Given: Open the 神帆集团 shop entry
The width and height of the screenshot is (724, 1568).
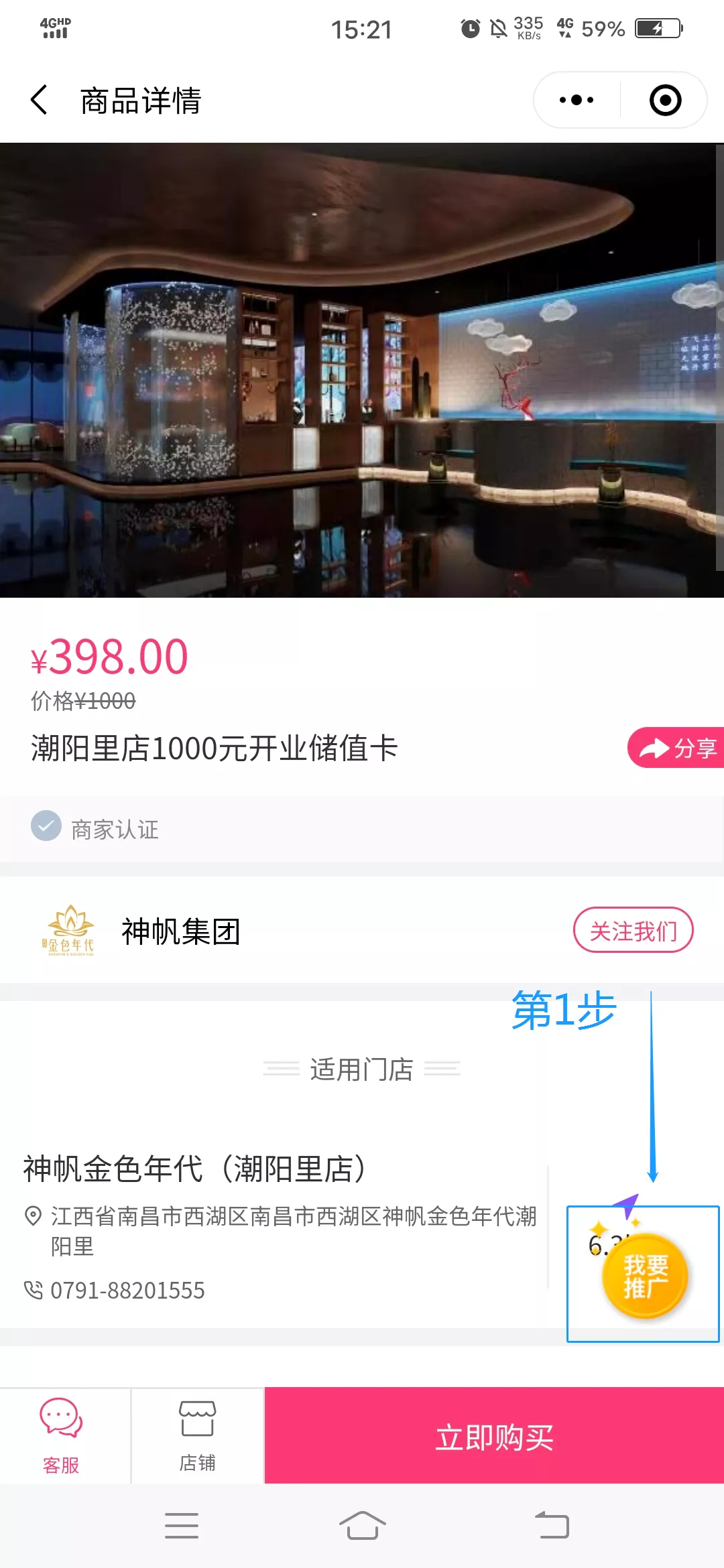Looking at the screenshot, I should point(181,931).
